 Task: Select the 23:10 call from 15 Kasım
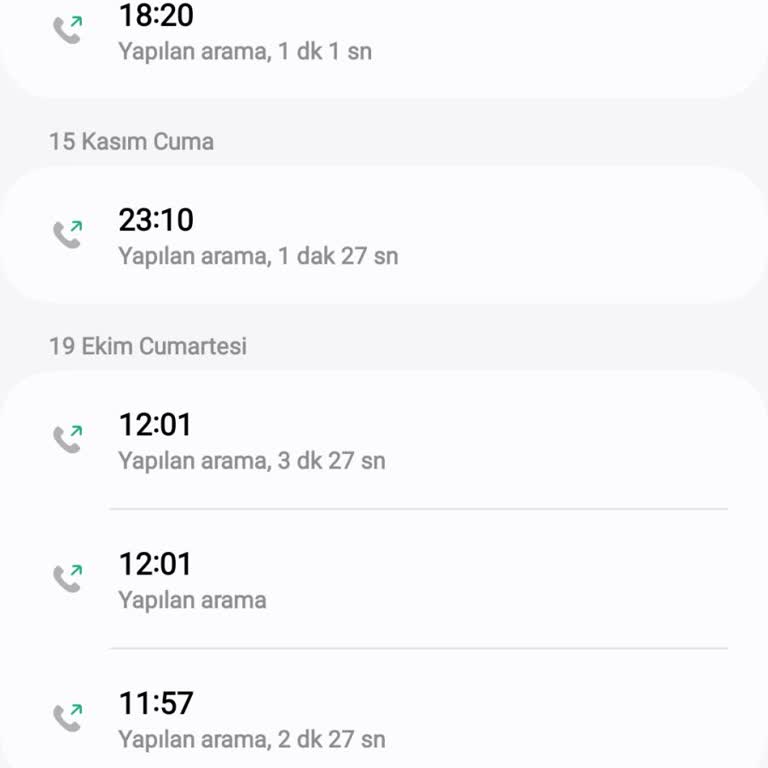click(384, 236)
